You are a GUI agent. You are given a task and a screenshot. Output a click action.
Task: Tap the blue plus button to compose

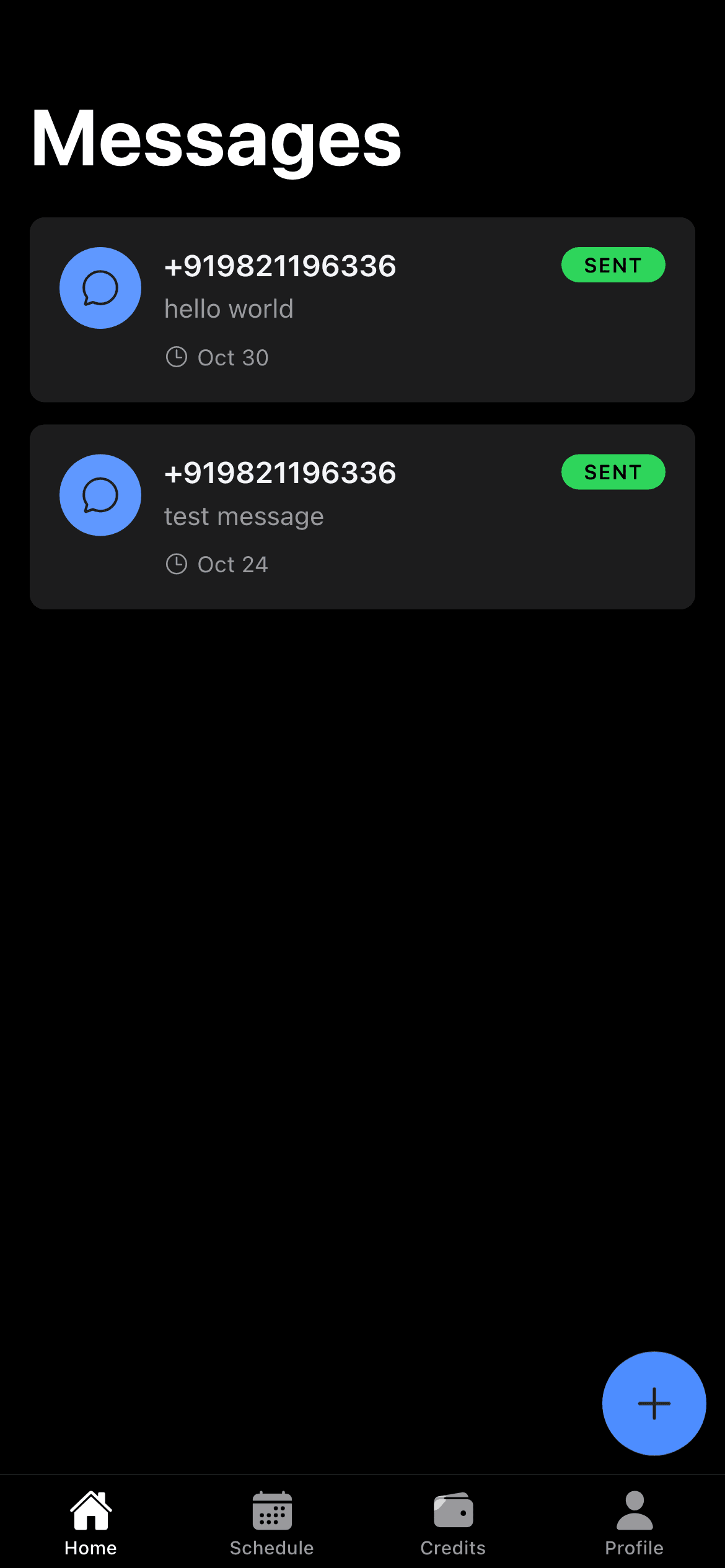click(654, 1404)
